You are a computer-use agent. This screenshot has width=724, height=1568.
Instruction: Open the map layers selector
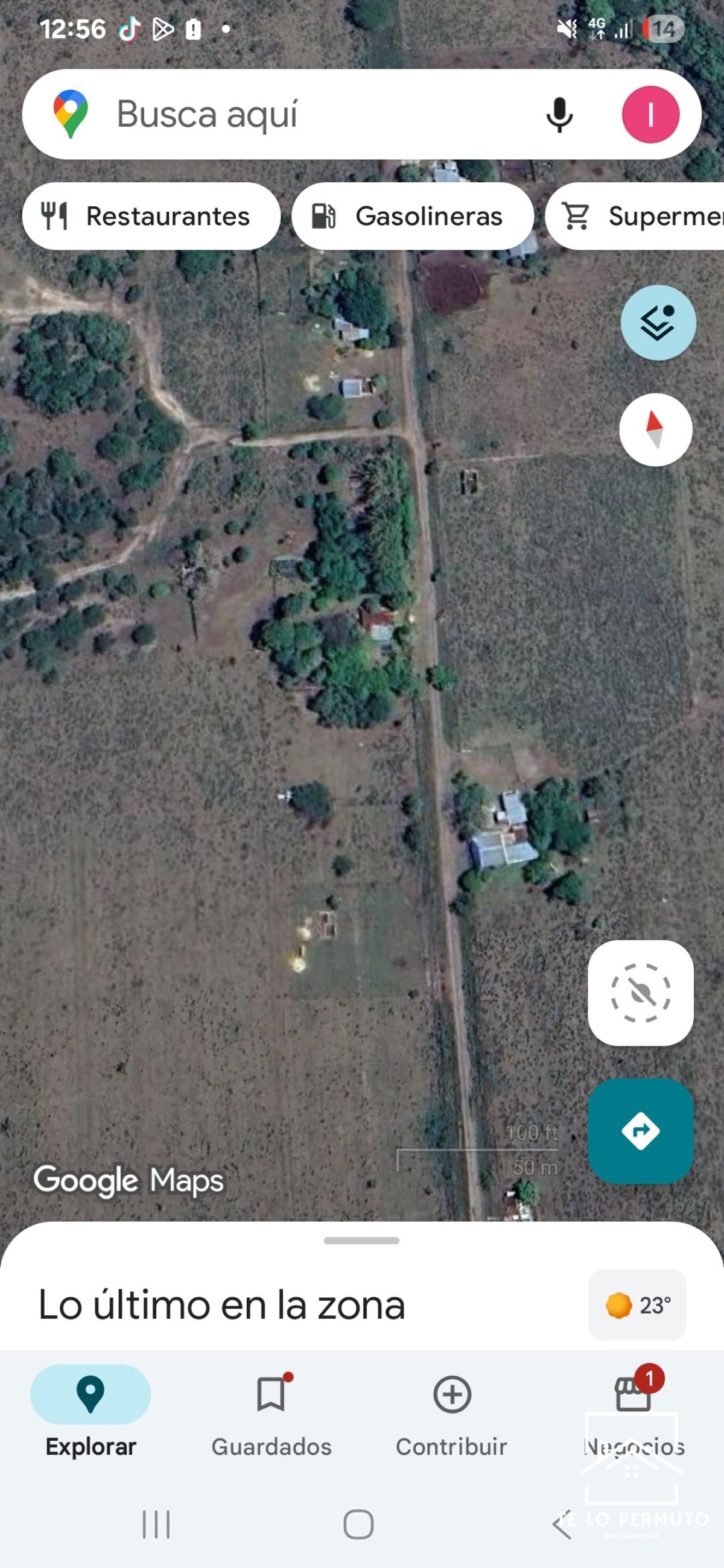click(x=658, y=323)
